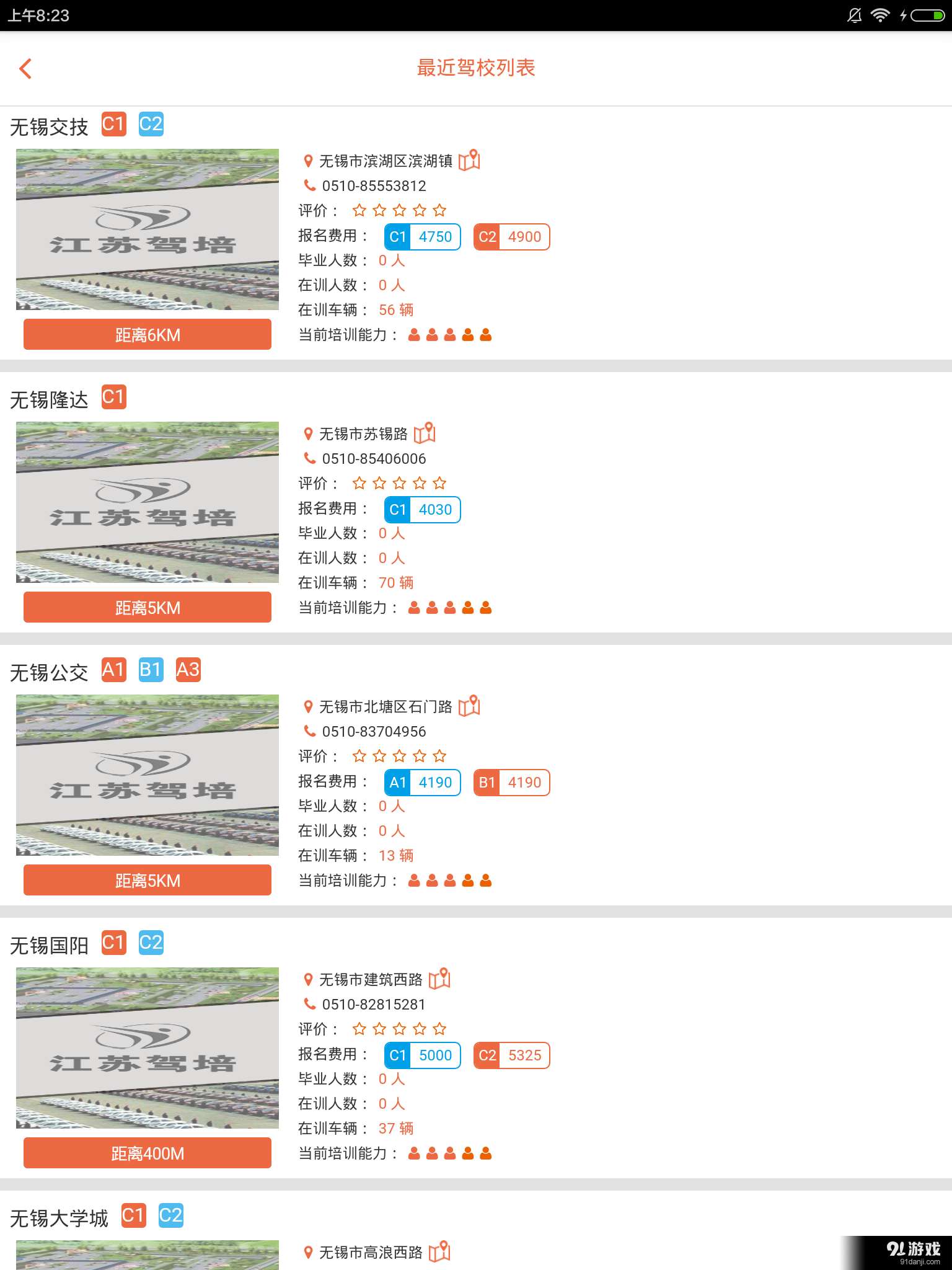Select the third star for 无锡隆达 rating
The image size is (952, 1270).
coord(399,482)
